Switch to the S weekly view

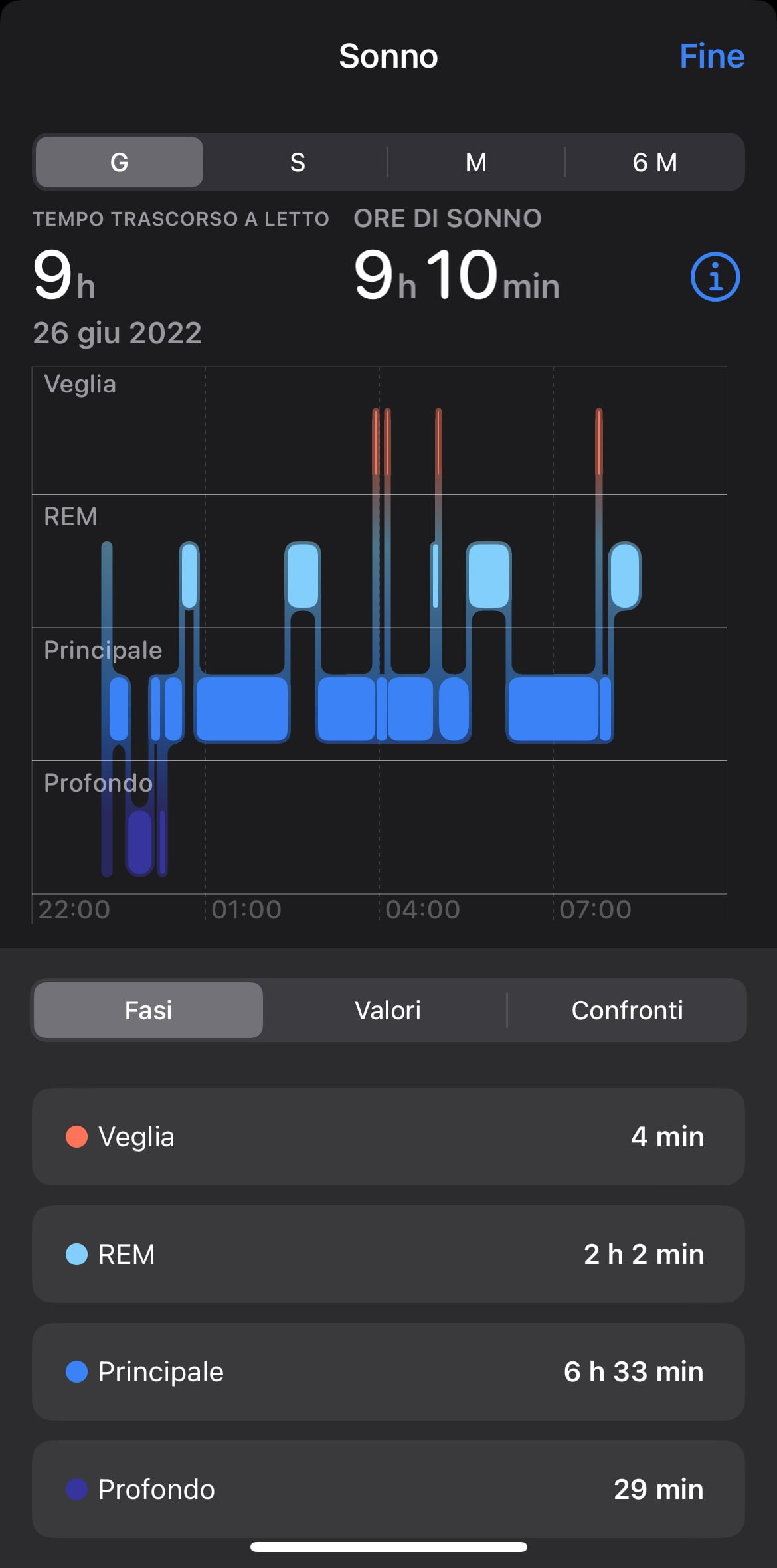(x=298, y=161)
